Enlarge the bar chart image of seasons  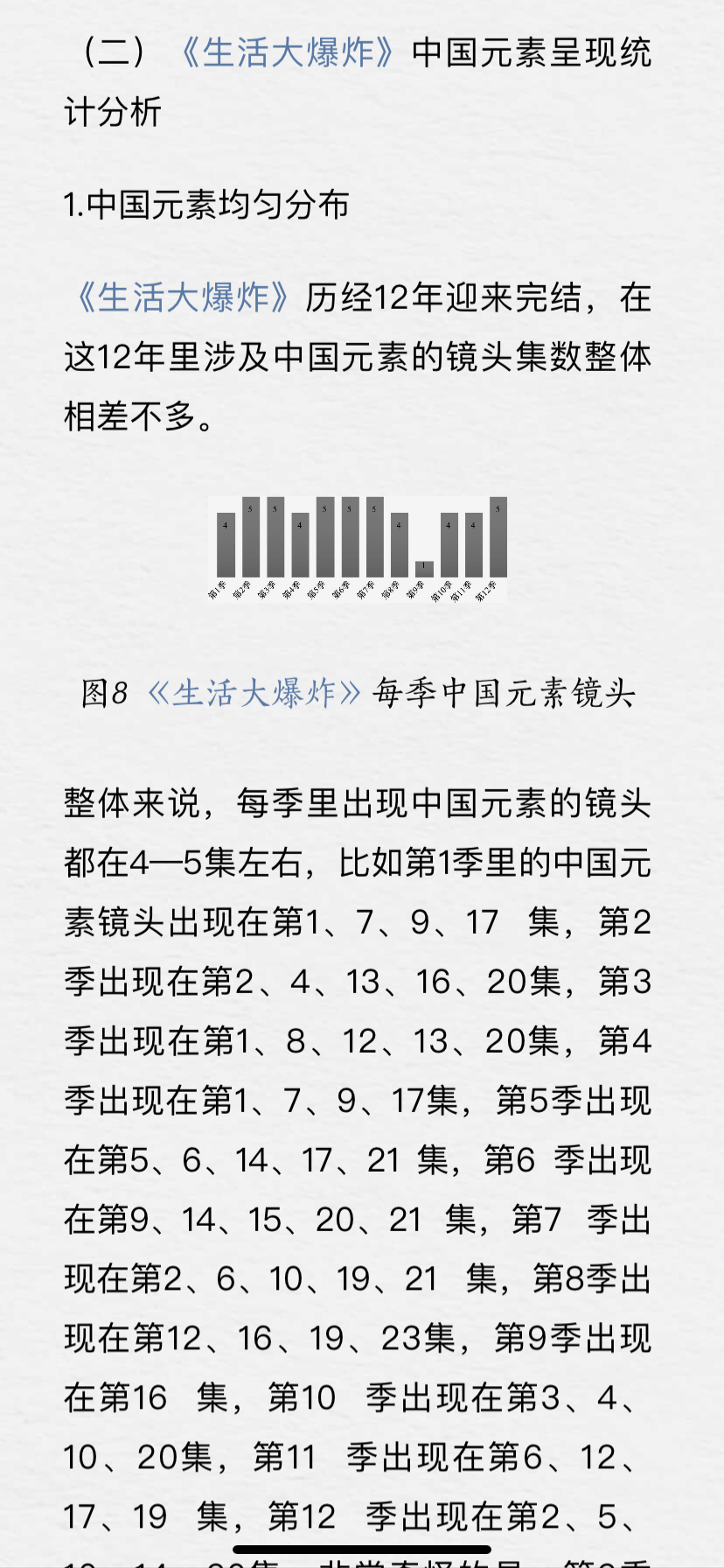358,549
